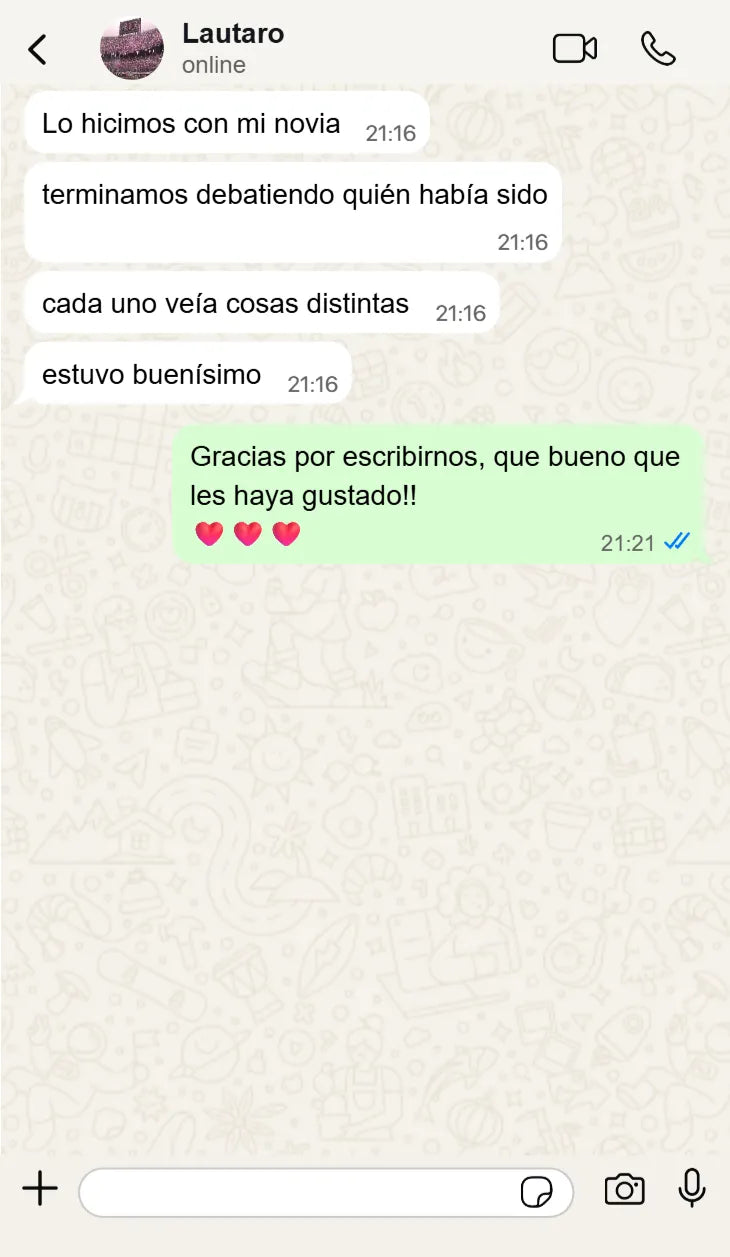The width and height of the screenshot is (730, 1257).
Task: Tap the 'online' status text
Action: click(x=212, y=65)
